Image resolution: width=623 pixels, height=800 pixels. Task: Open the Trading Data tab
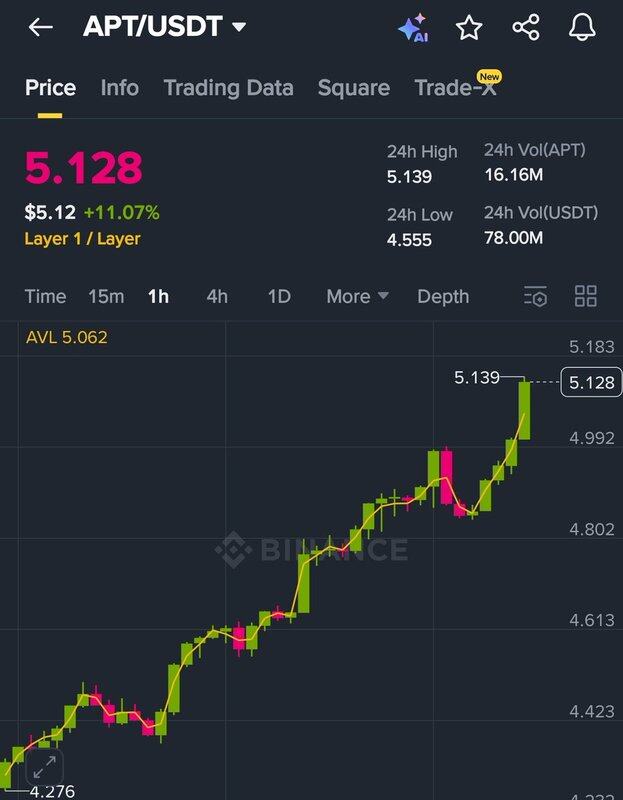[x=228, y=88]
